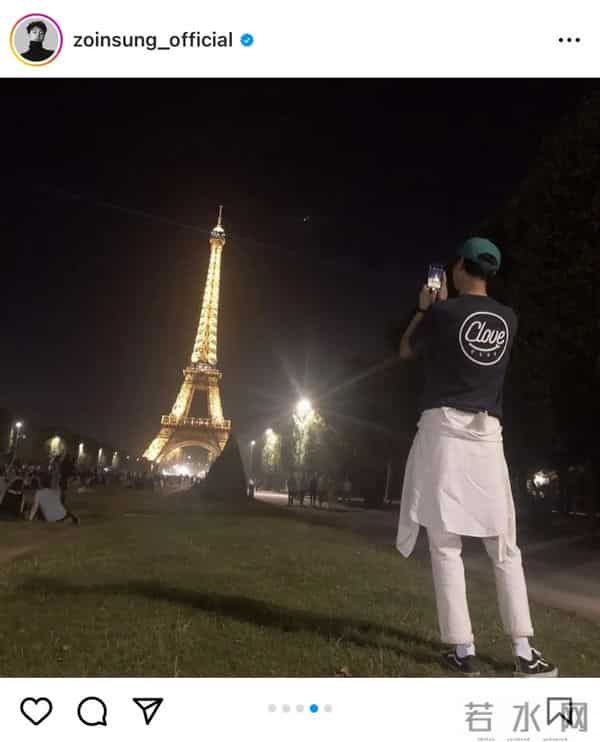Bookmark this post to saved
This screenshot has width=600, height=742.
559,711
